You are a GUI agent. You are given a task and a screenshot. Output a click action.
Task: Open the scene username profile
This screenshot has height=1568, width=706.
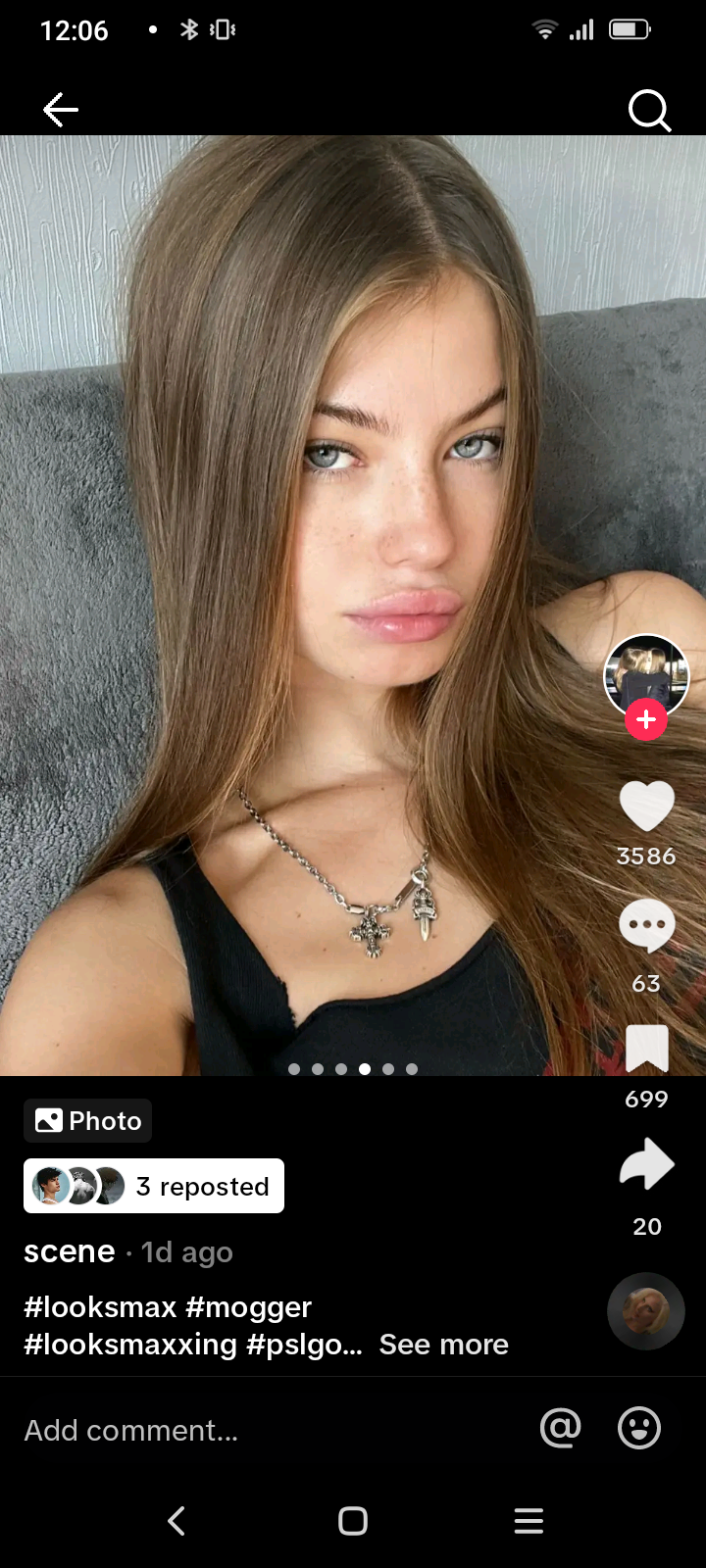click(x=70, y=1251)
